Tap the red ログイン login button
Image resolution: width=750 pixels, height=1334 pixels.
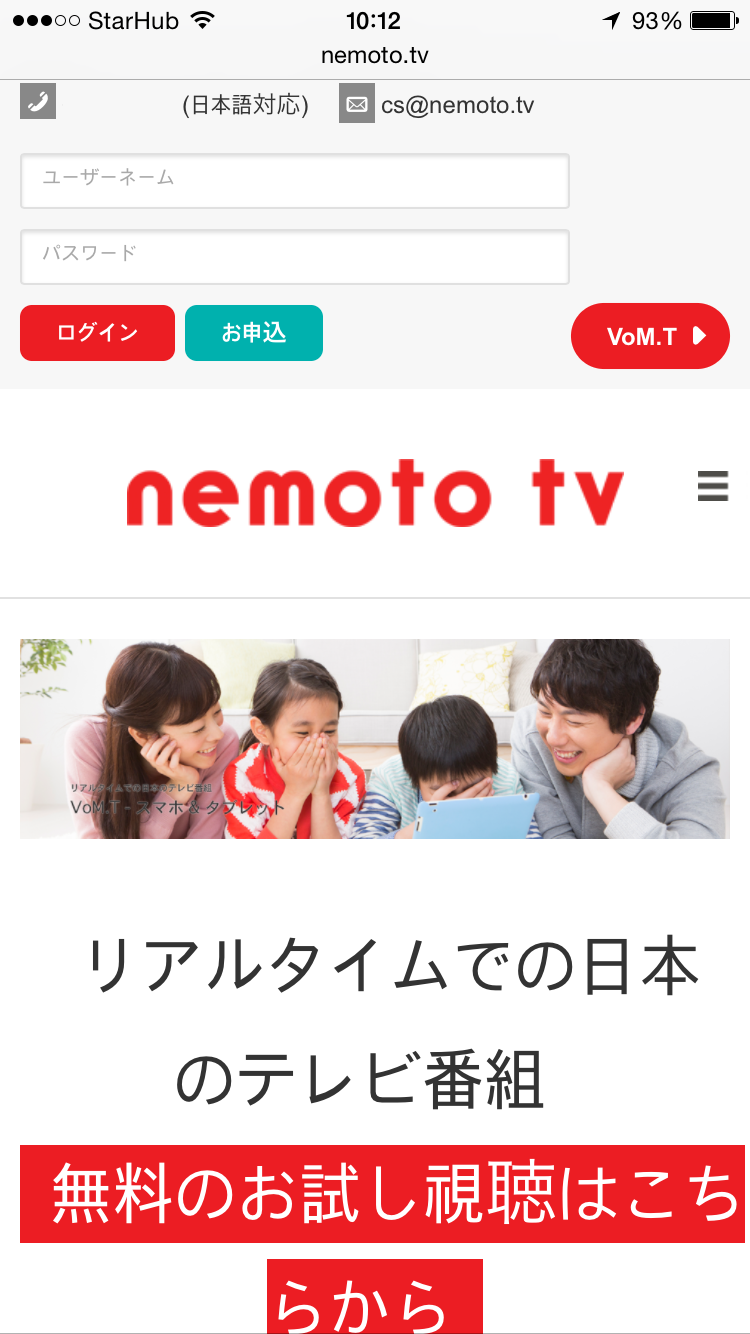[x=97, y=333]
